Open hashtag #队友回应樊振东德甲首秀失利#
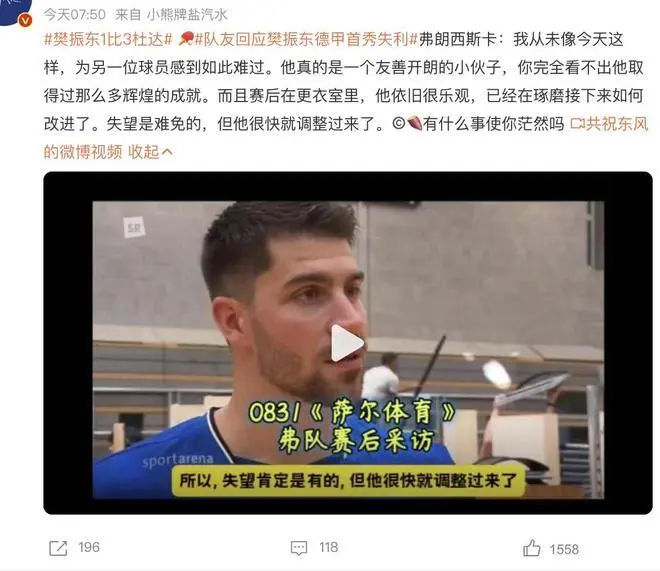 click(288, 39)
